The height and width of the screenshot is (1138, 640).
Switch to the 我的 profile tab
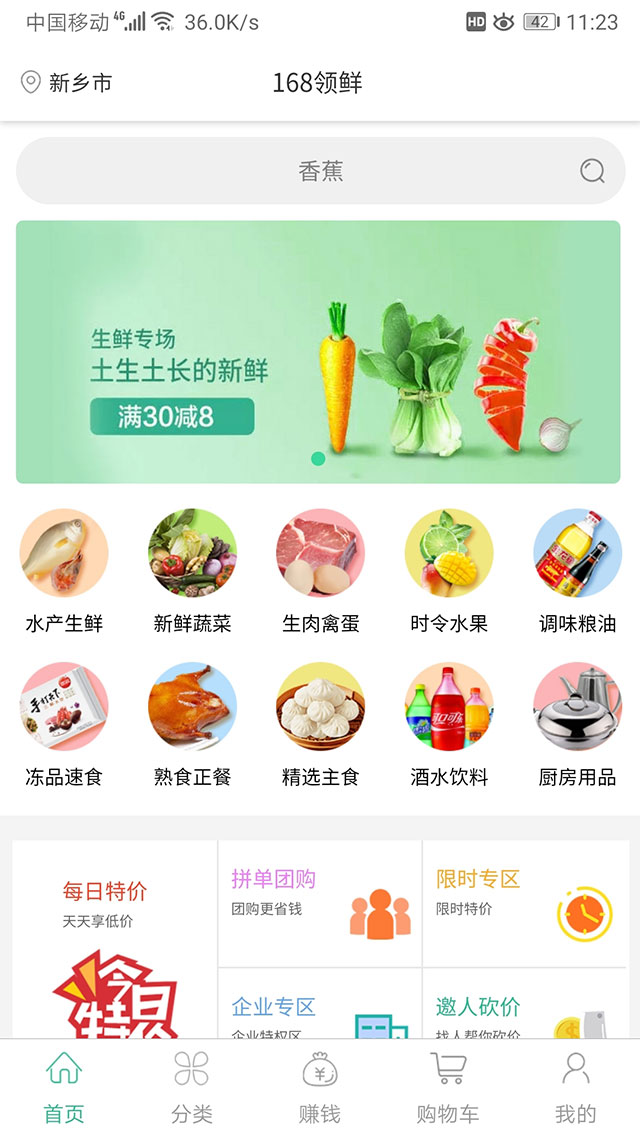[x=576, y=1087]
